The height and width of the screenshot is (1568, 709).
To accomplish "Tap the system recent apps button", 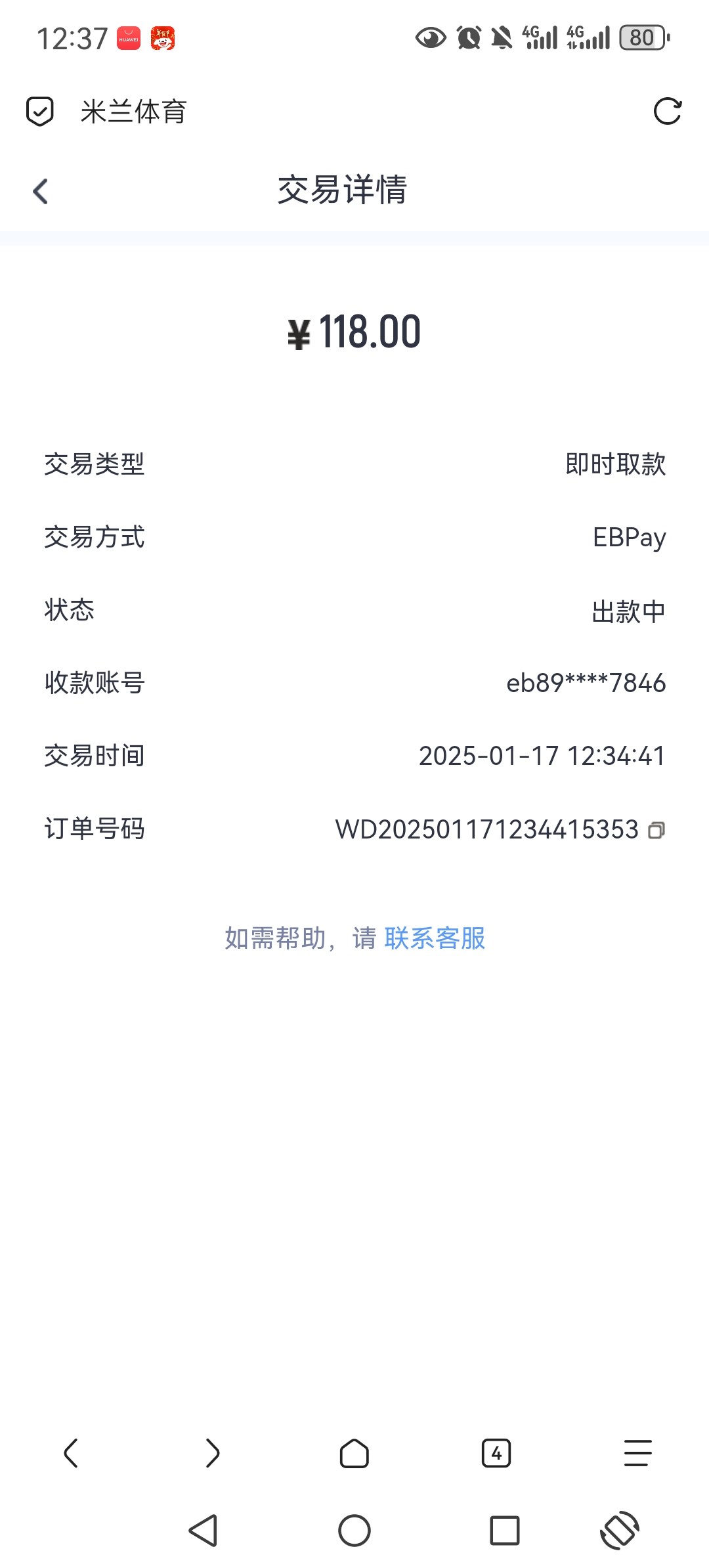I will (505, 1531).
